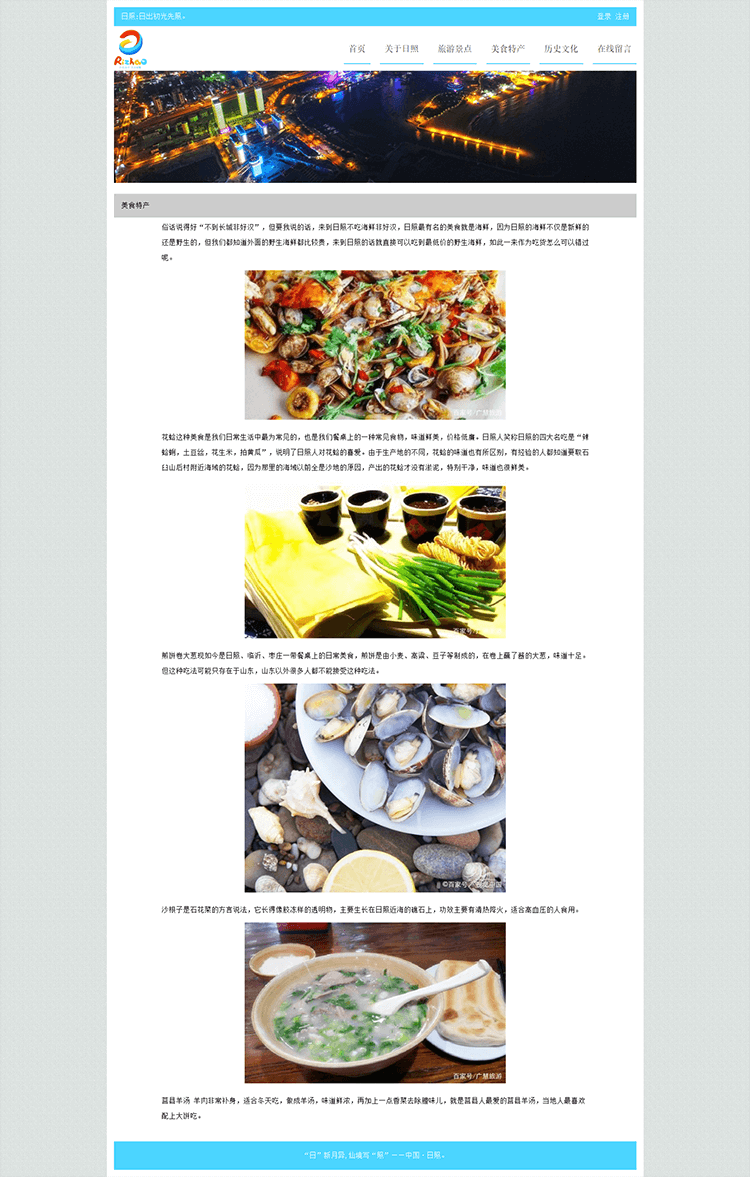Switch to 旅游景点 attractions page
The image size is (750, 1177).
click(x=455, y=49)
